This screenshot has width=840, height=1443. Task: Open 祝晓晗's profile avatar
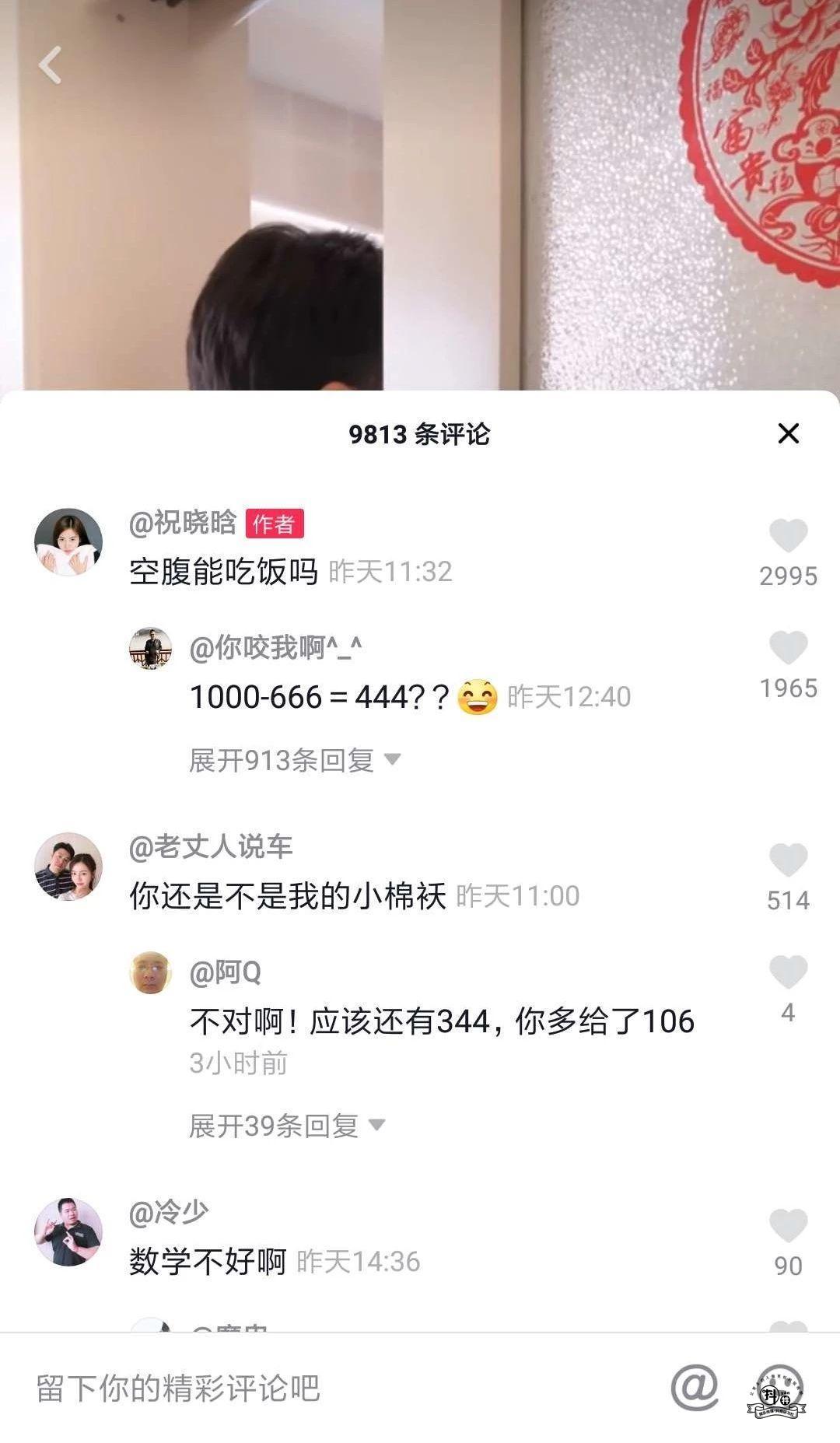pos(68,542)
